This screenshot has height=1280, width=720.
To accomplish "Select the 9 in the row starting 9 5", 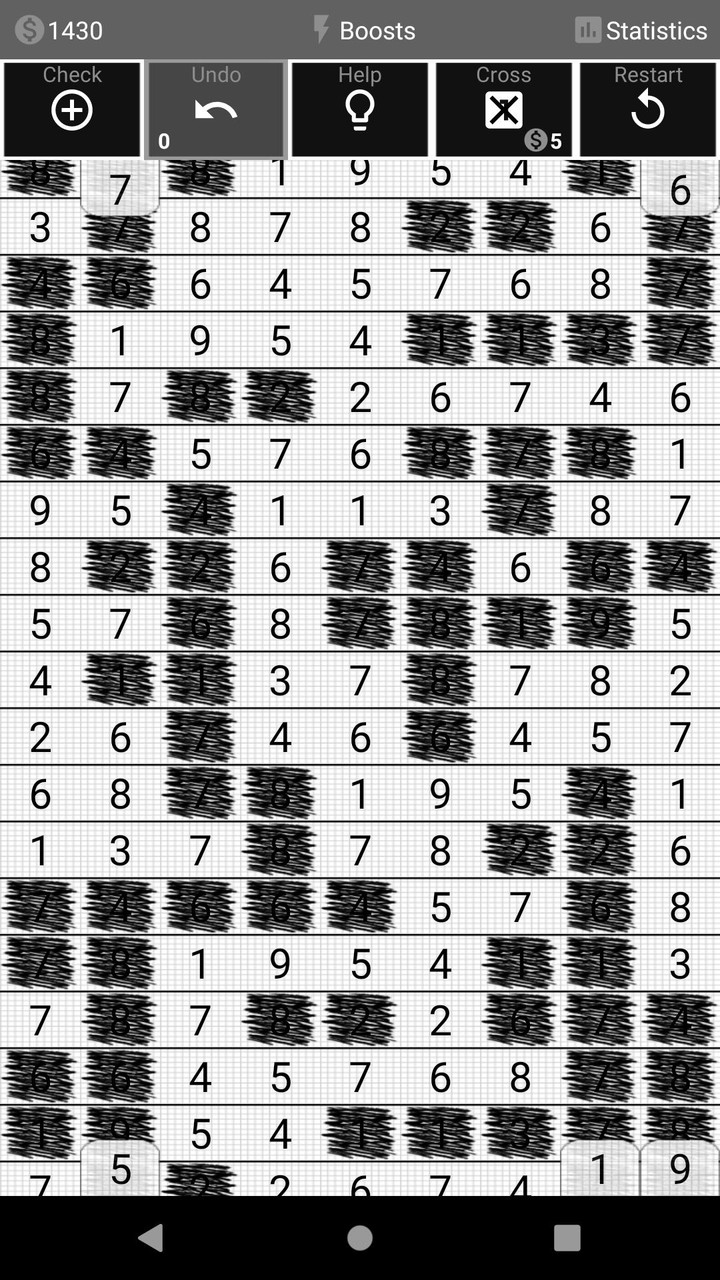I will pyautogui.click(x=40, y=511).
